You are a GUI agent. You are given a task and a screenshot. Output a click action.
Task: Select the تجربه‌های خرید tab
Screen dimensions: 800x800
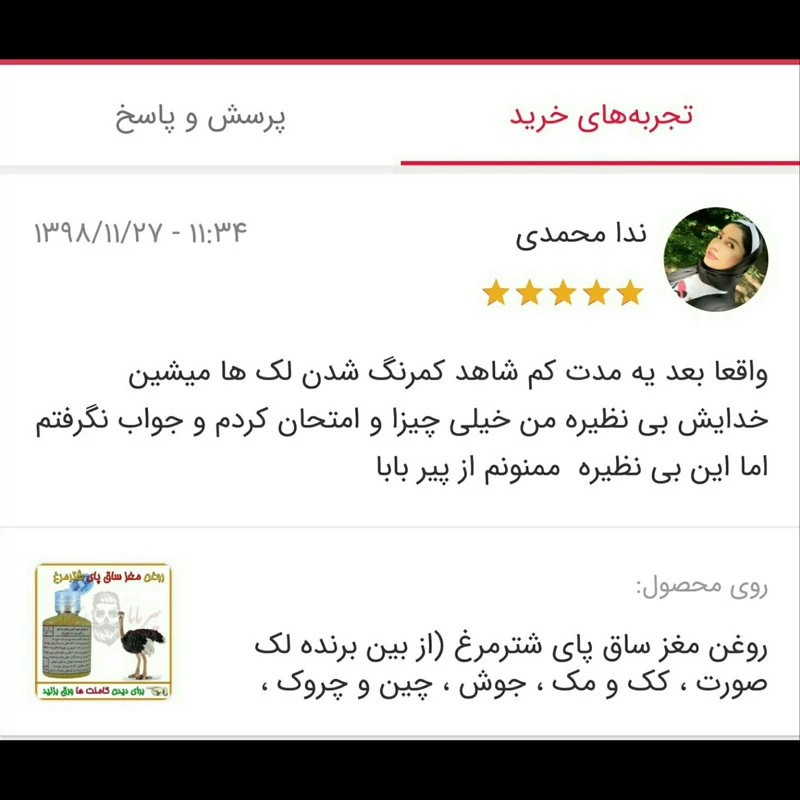(601, 117)
